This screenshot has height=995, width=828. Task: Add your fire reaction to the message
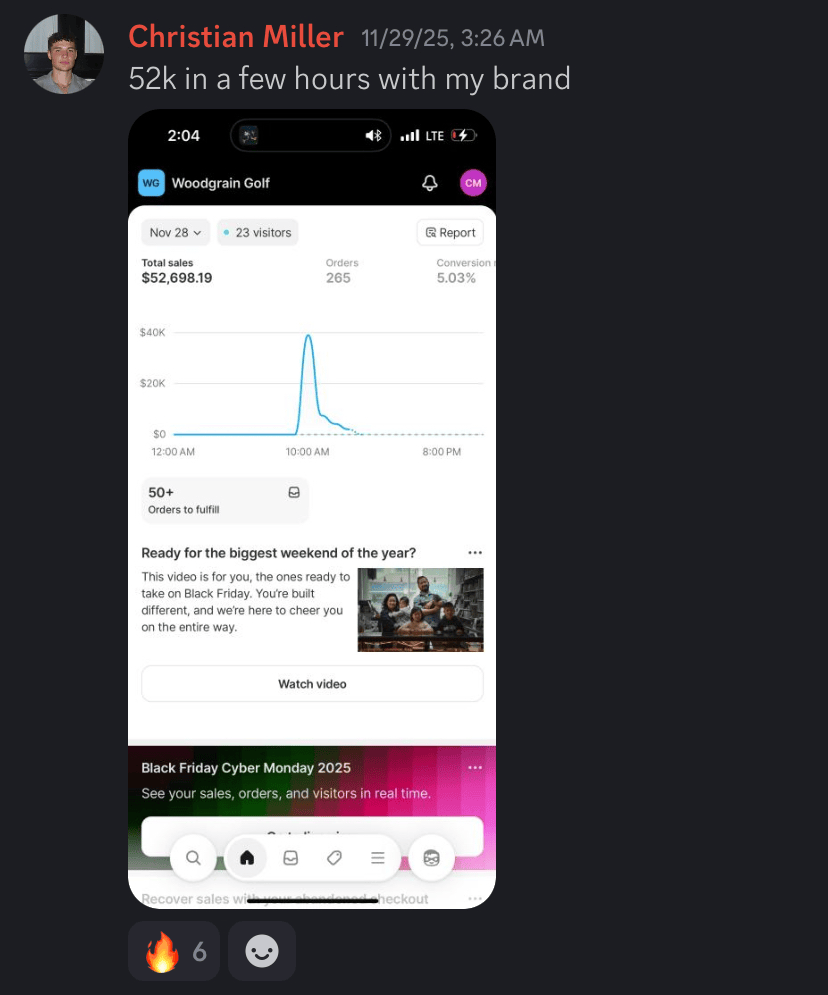pyautogui.click(x=174, y=951)
